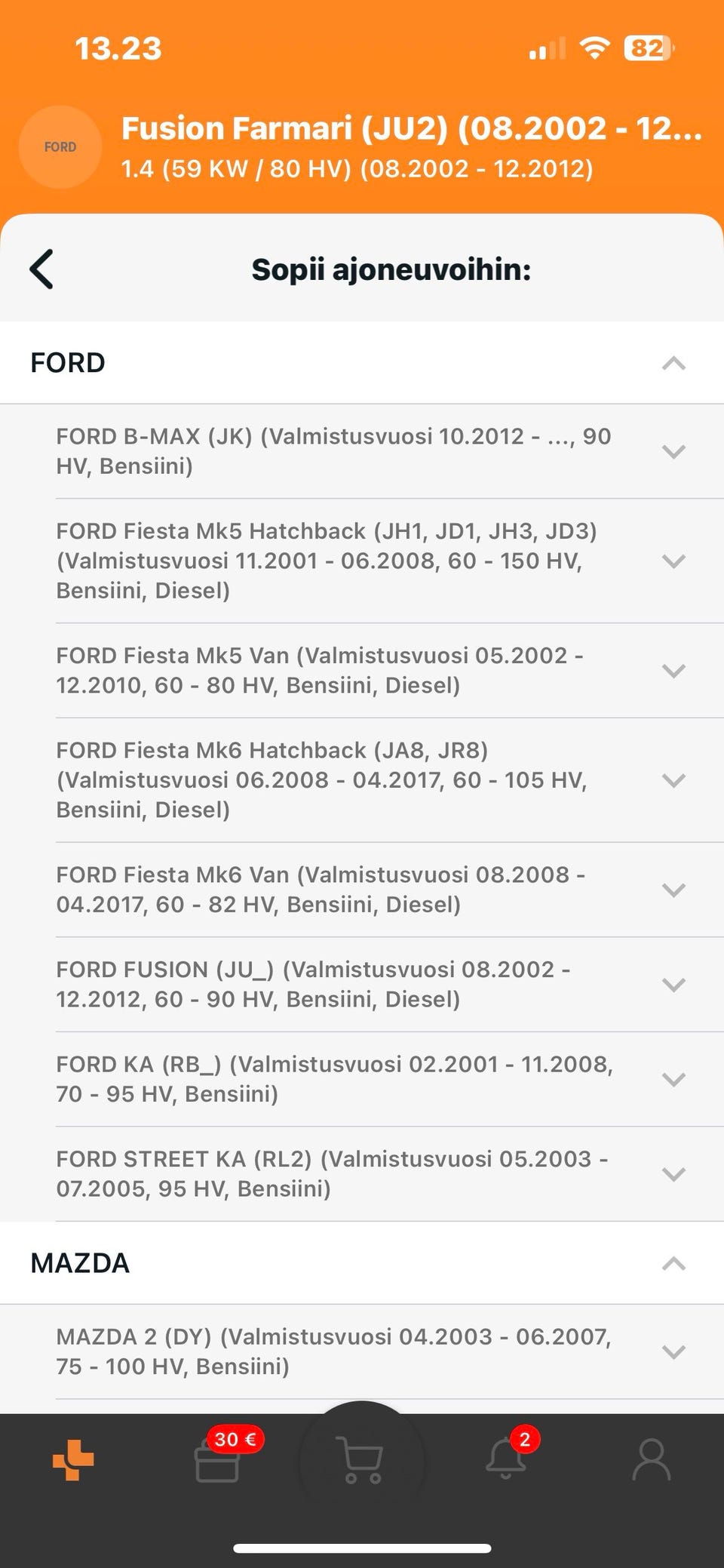Collapse the FORD vehicle group
724x1568 pixels.
673,363
